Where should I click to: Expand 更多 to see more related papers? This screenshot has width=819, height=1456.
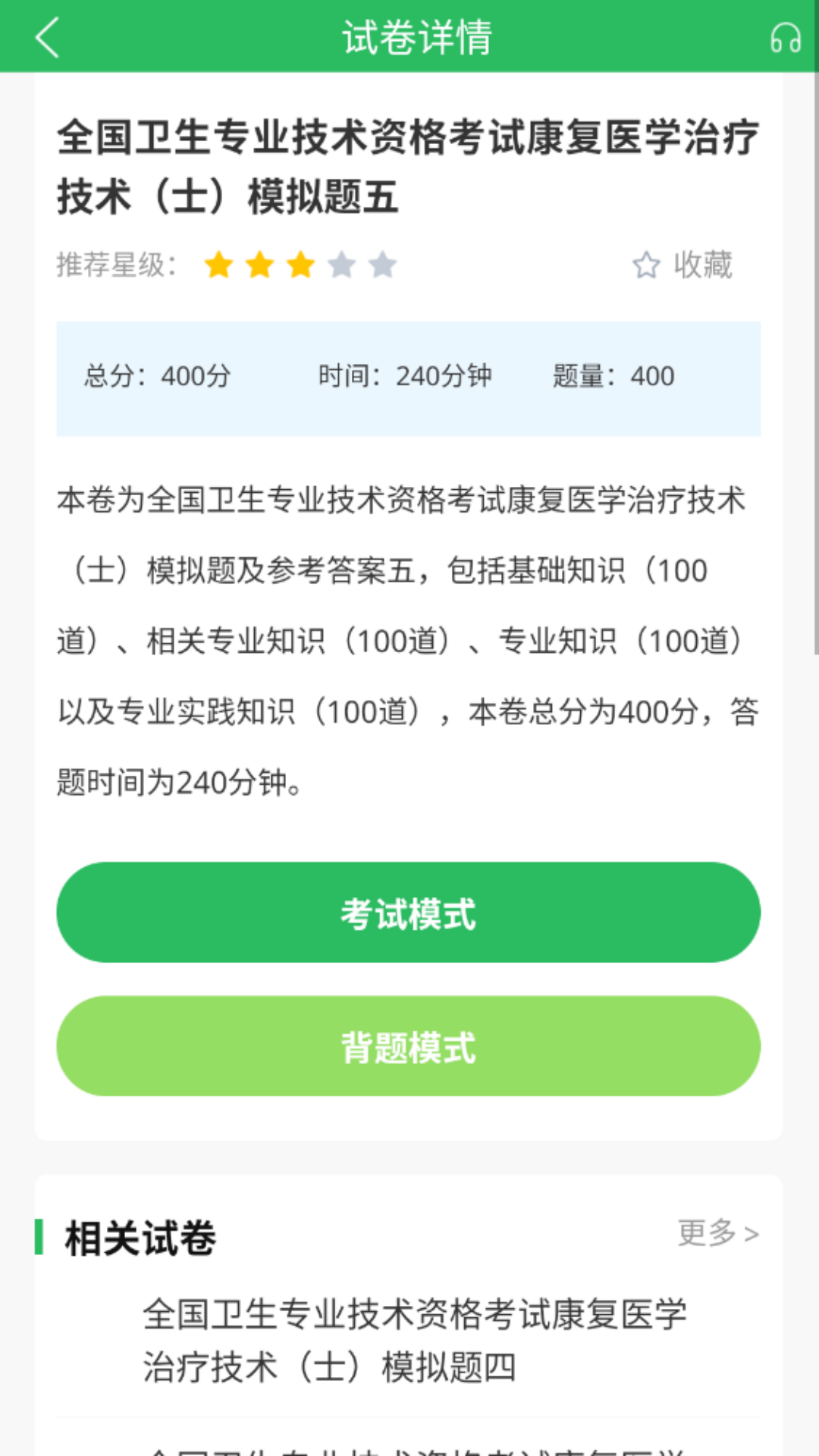[x=716, y=1234]
